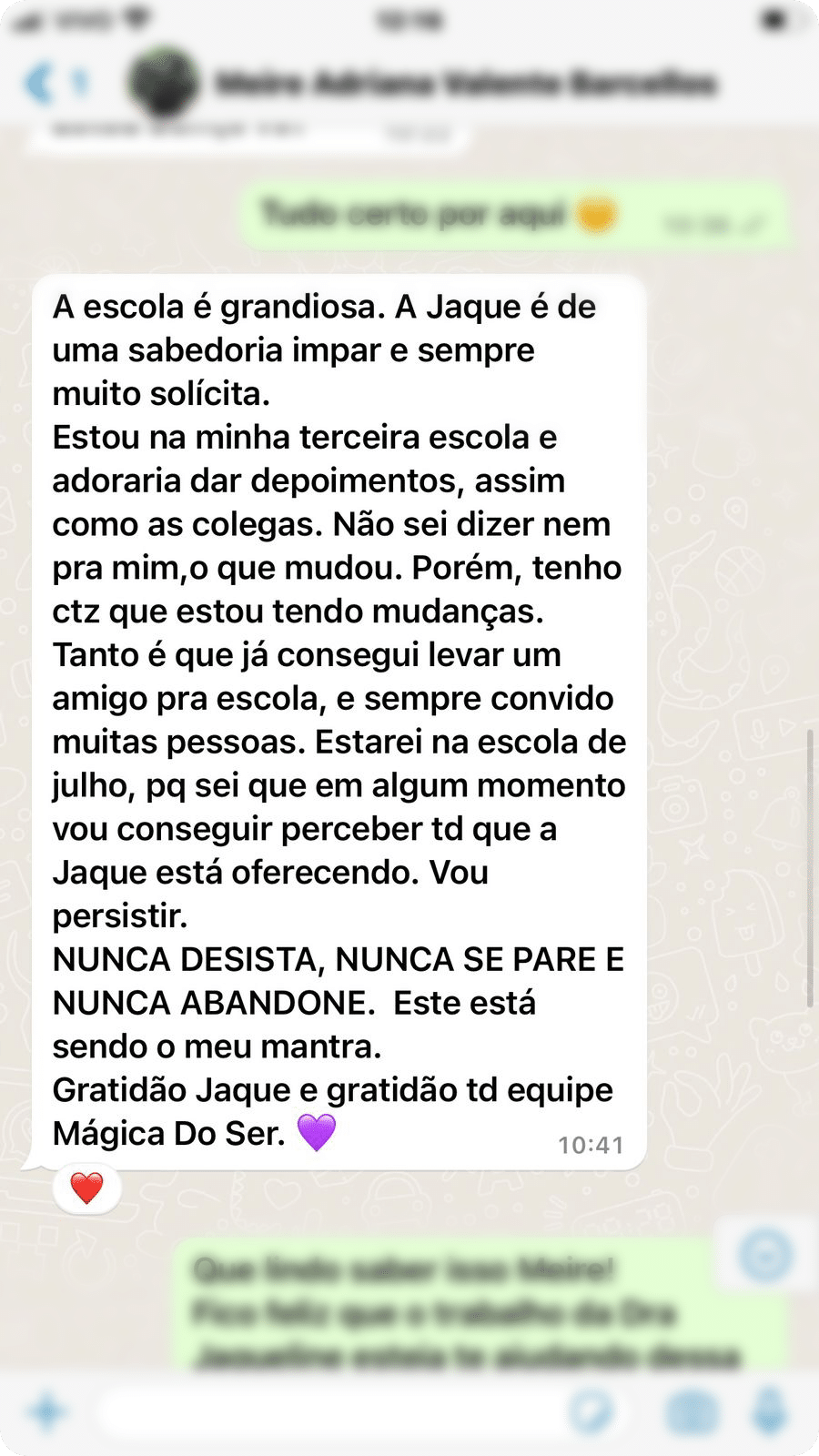Jump to the latest messages
The width and height of the screenshot is (819, 1456).
click(x=765, y=1256)
